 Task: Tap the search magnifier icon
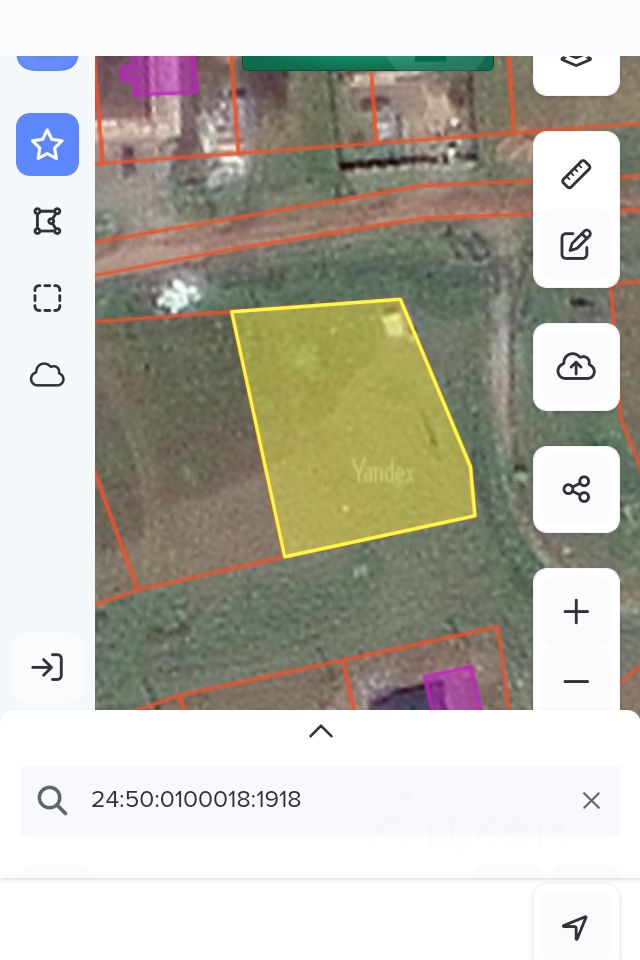click(x=52, y=800)
